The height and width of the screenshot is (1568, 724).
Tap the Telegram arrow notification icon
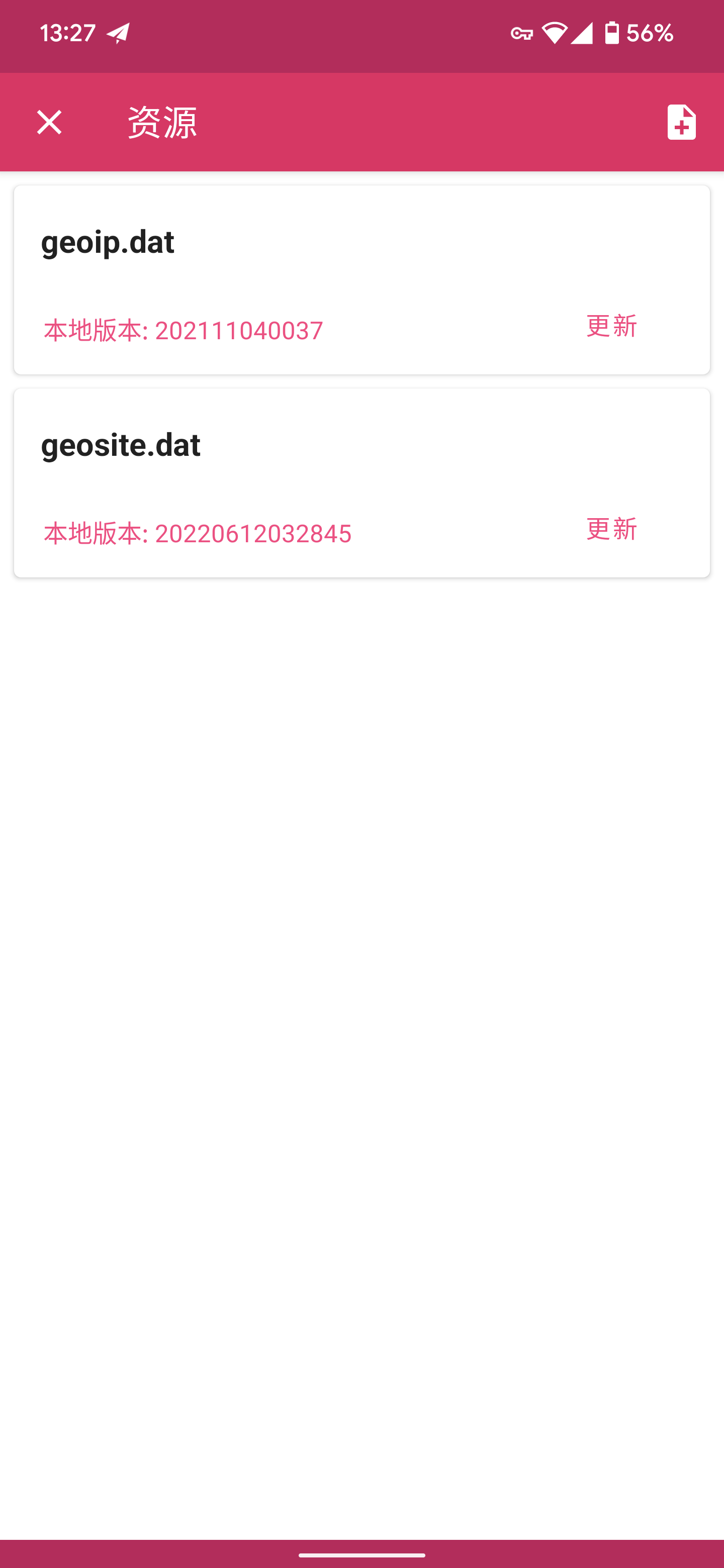116,34
